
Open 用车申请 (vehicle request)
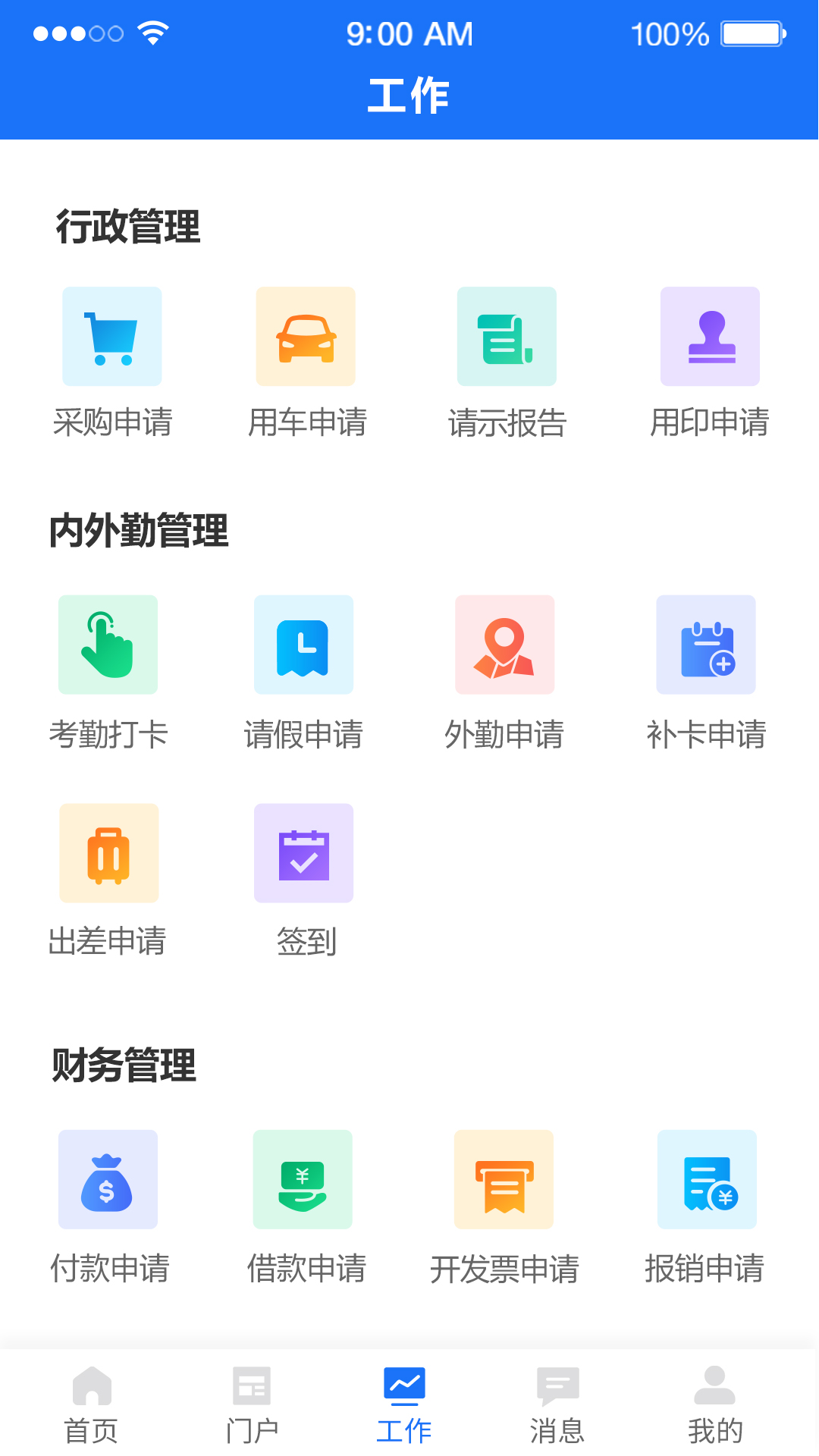(306, 337)
